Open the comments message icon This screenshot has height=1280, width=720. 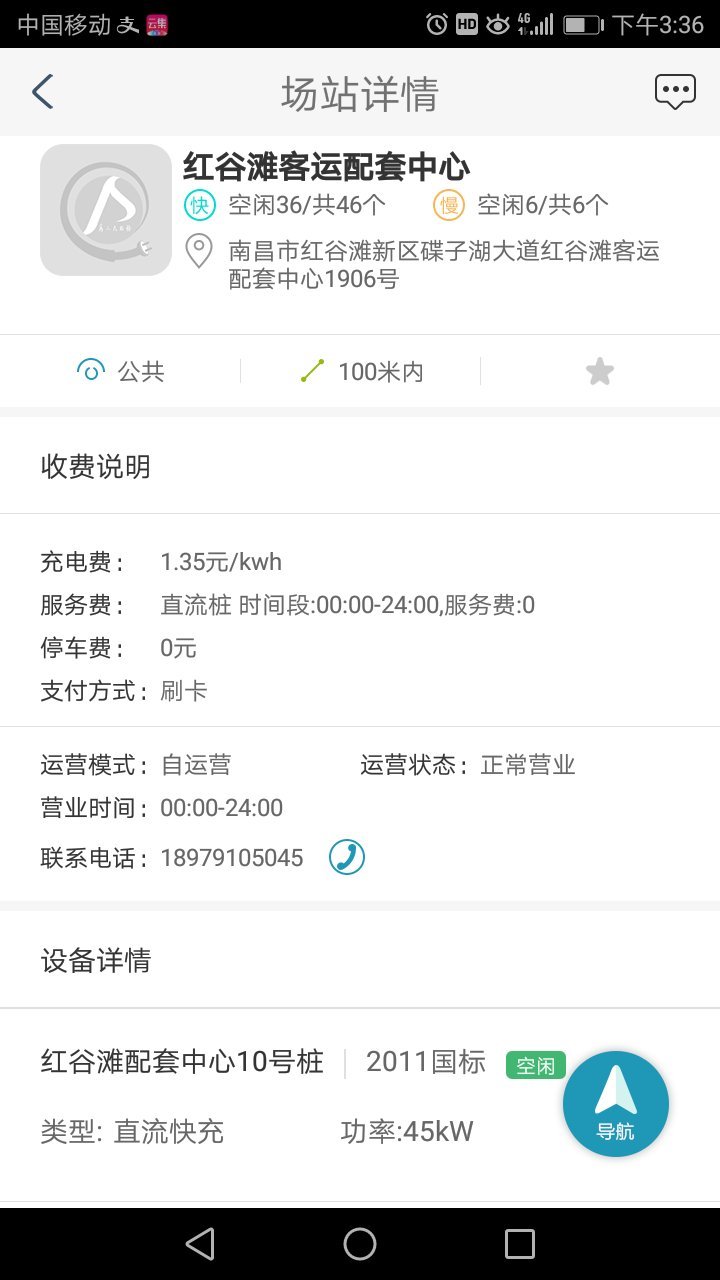(x=675, y=92)
